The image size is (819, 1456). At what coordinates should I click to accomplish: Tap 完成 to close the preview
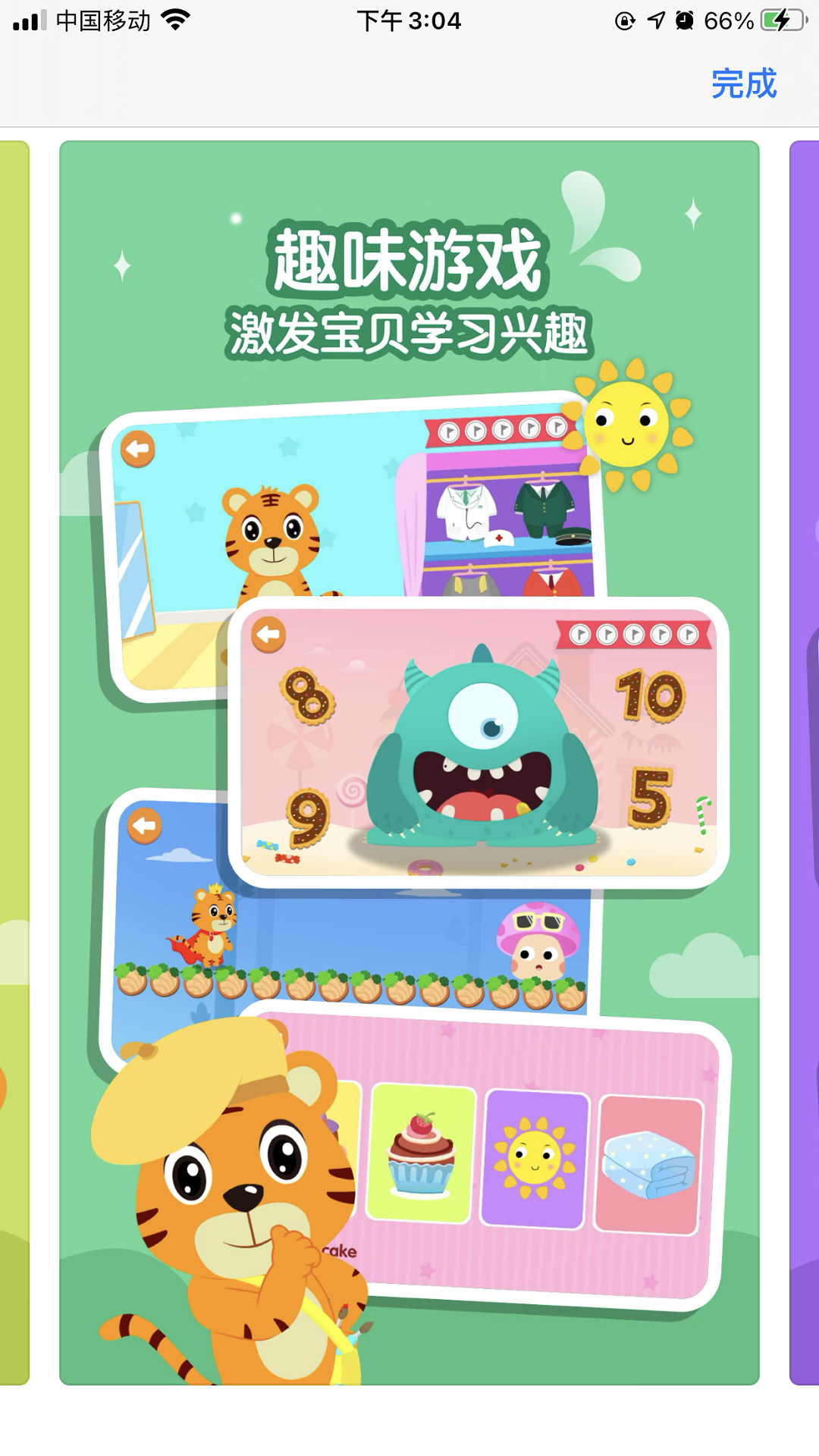coord(743,83)
